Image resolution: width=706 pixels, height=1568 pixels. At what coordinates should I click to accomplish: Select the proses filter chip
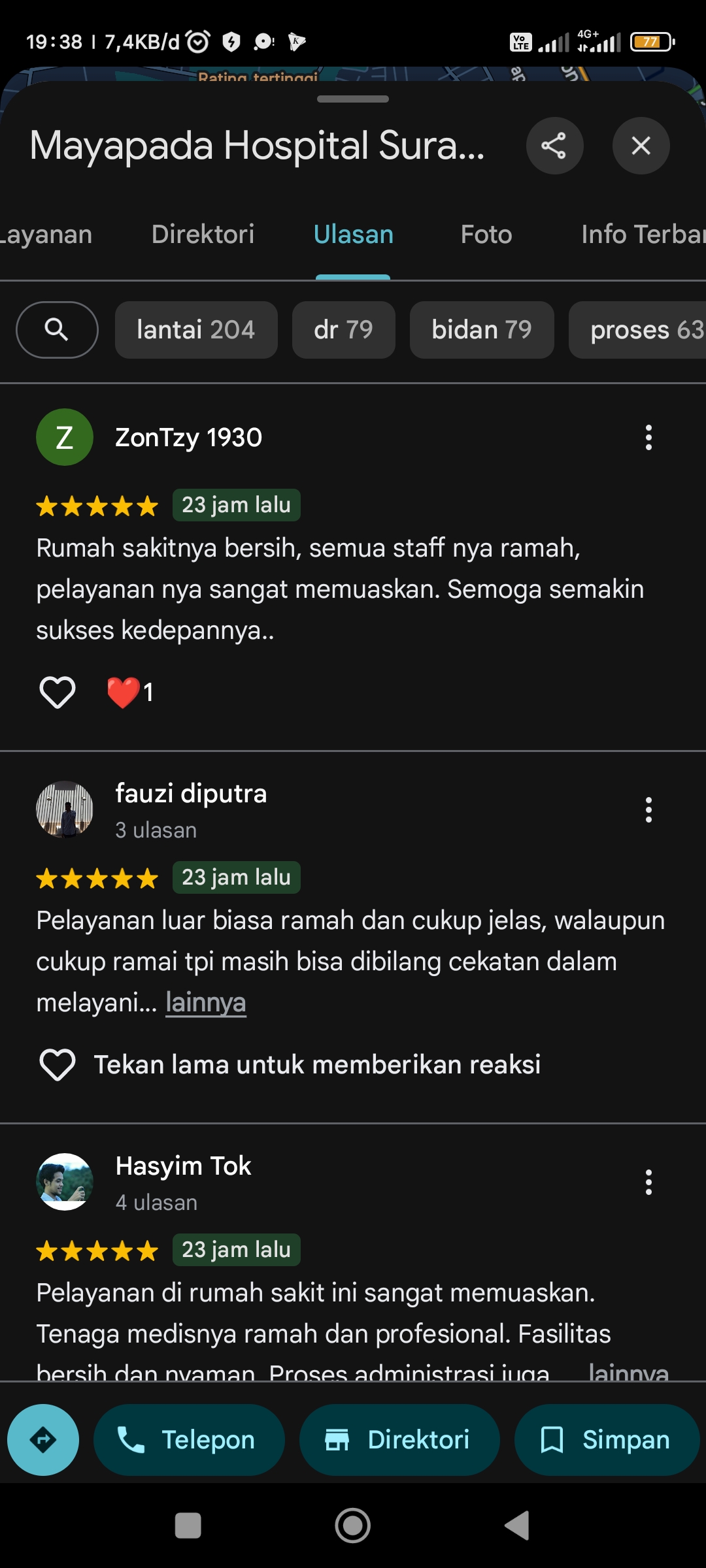pos(637,330)
